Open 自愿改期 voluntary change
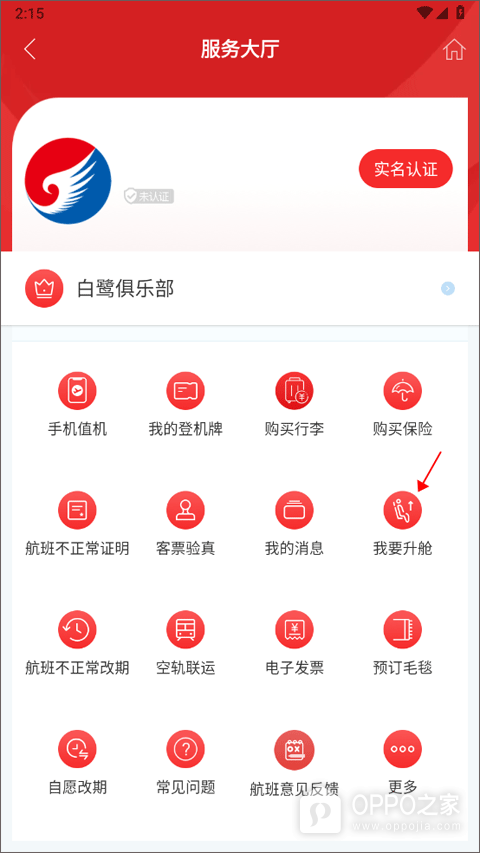480x853 pixels. [77, 763]
